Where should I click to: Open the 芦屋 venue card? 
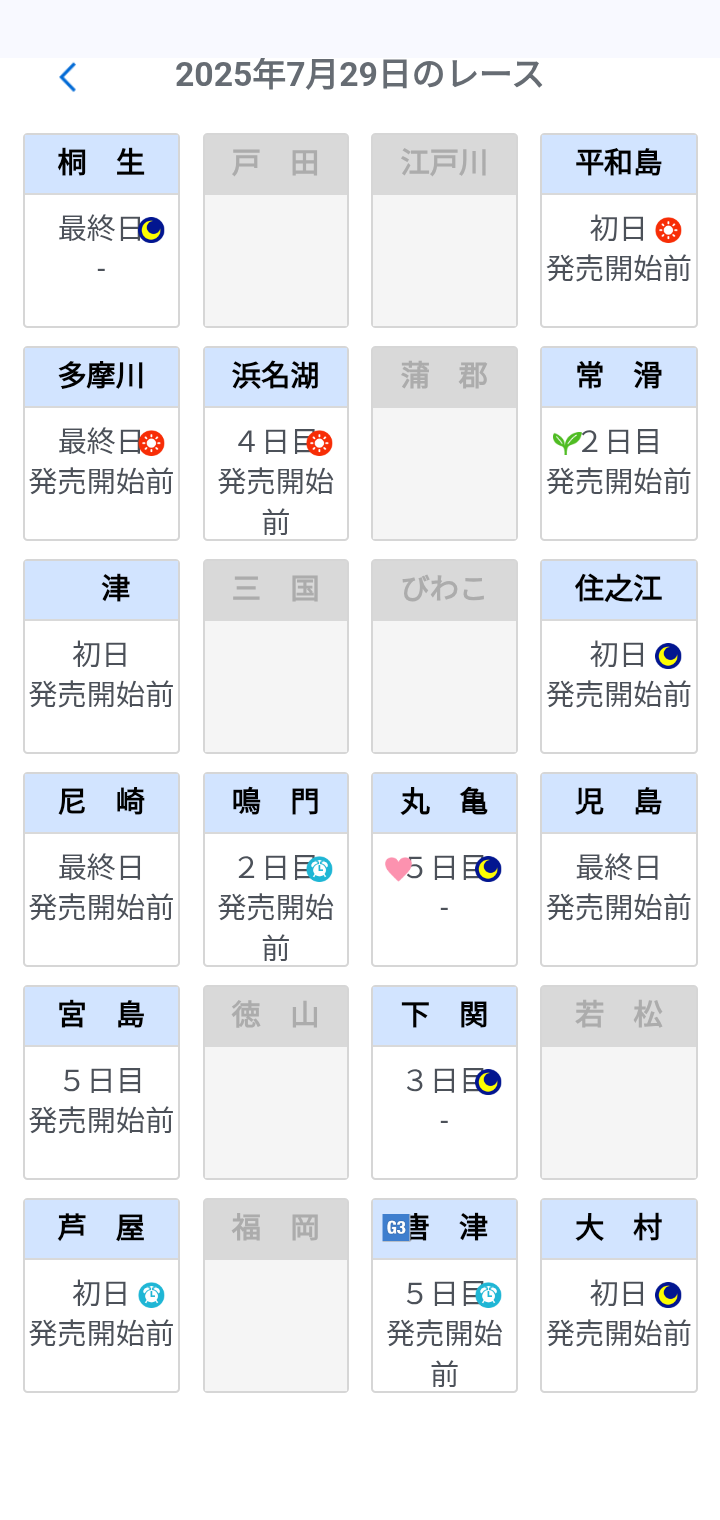coord(101,1295)
